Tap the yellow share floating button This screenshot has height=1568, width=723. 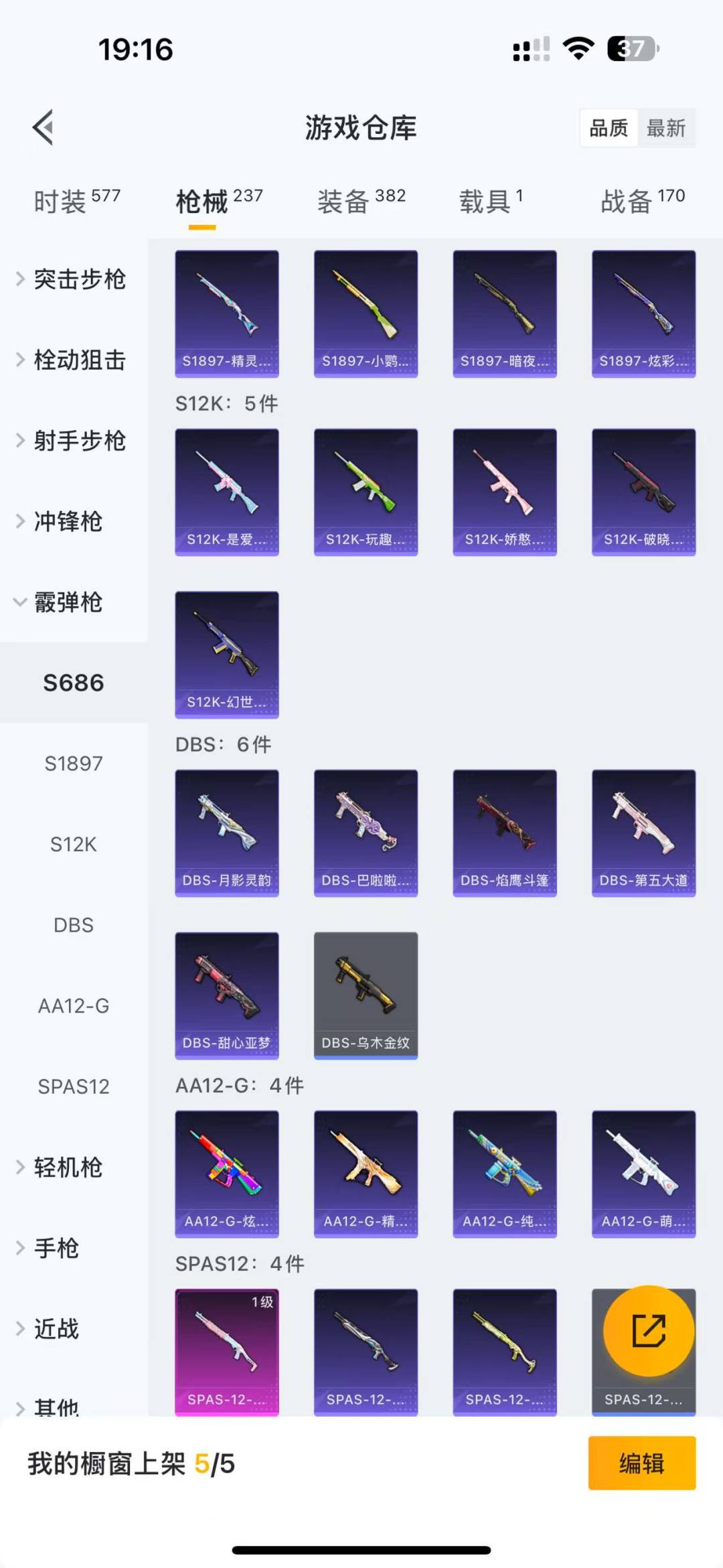[648, 1331]
